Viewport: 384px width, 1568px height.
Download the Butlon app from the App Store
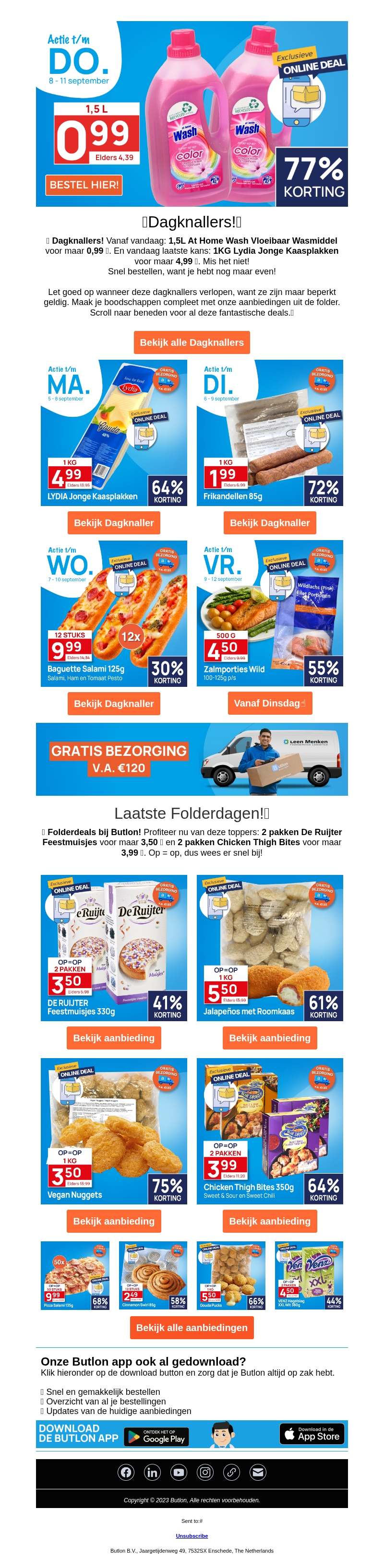[x=312, y=1434]
